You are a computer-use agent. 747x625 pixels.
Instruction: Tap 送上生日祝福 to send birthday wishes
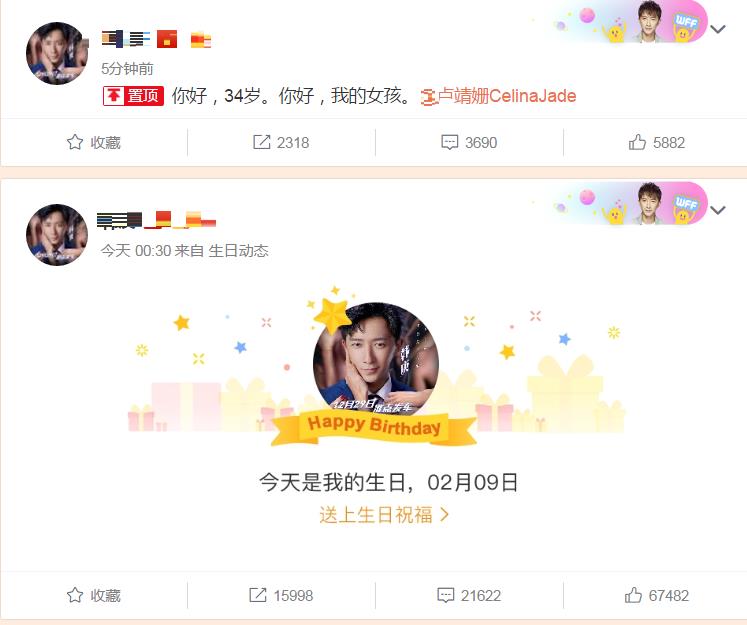pyautogui.click(x=384, y=515)
